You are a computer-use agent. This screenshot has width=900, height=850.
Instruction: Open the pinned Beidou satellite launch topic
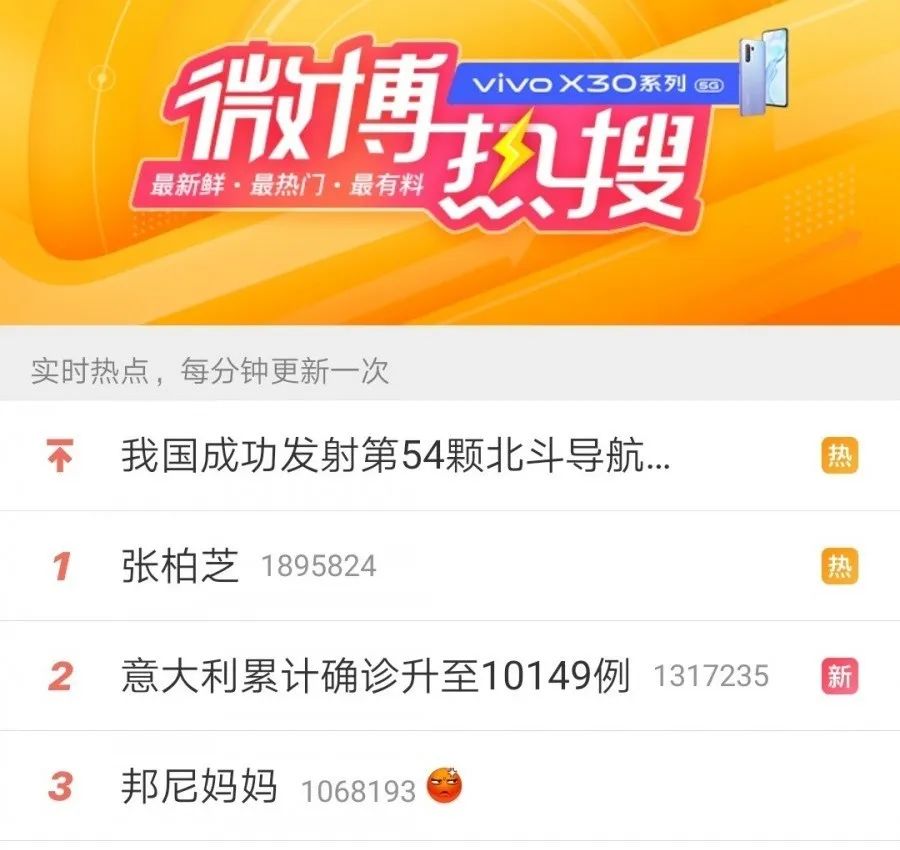pyautogui.click(x=395, y=457)
